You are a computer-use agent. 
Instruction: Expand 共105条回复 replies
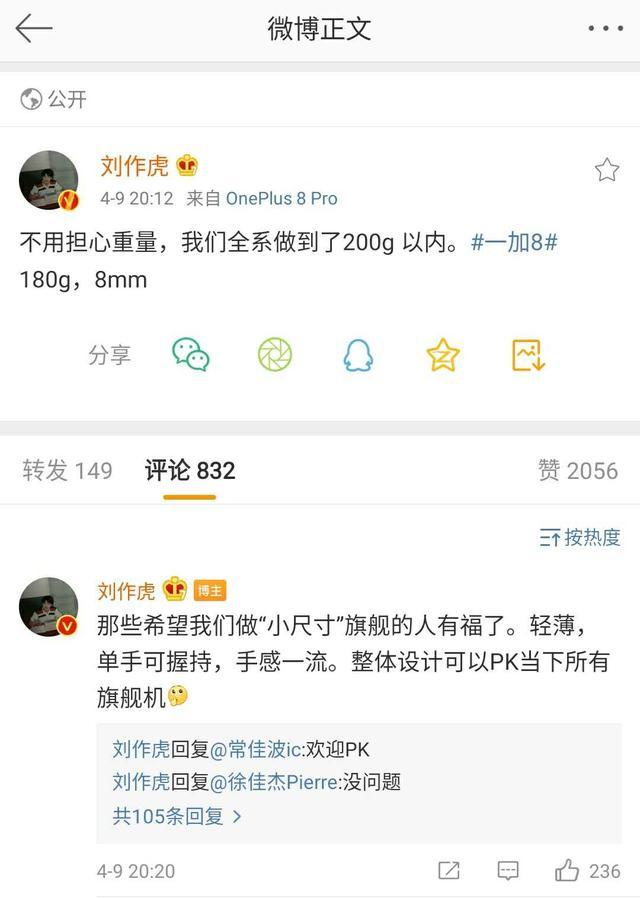[177, 816]
